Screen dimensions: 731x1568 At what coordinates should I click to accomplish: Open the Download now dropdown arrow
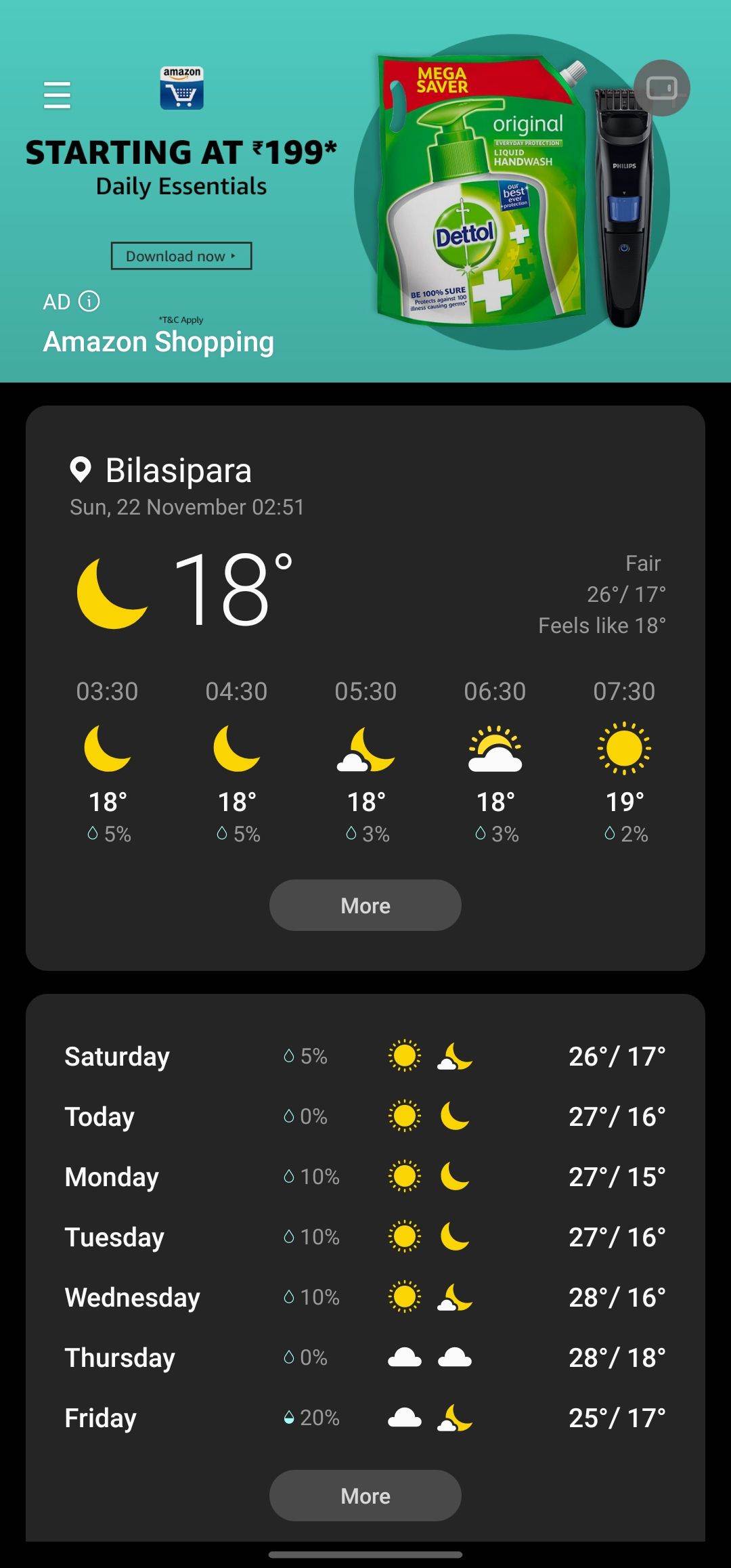tap(234, 256)
